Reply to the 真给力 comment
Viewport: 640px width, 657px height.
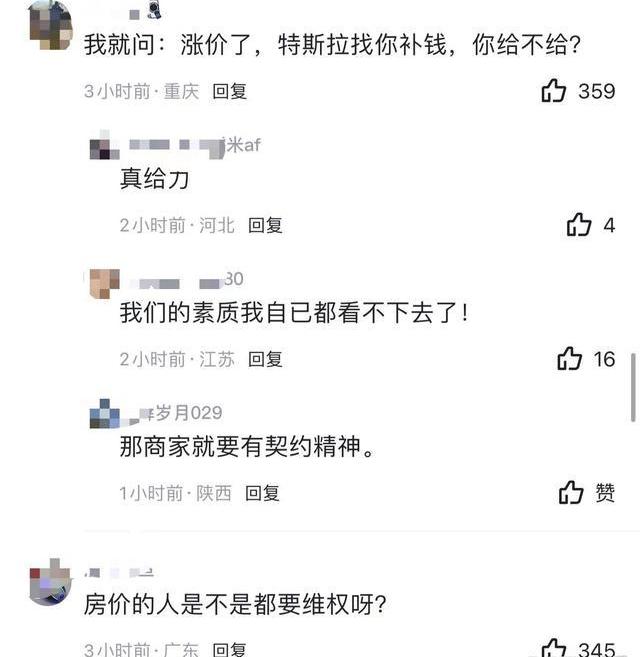(265, 225)
